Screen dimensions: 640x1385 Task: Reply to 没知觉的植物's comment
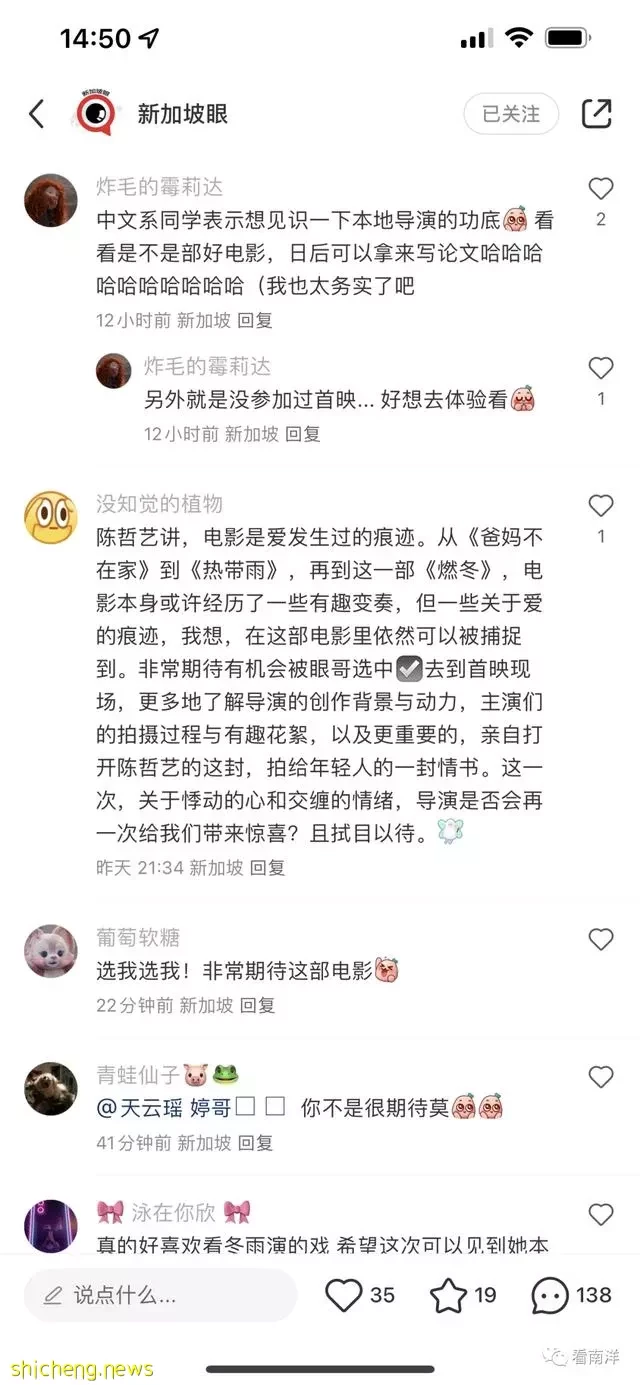pyautogui.click(x=267, y=868)
